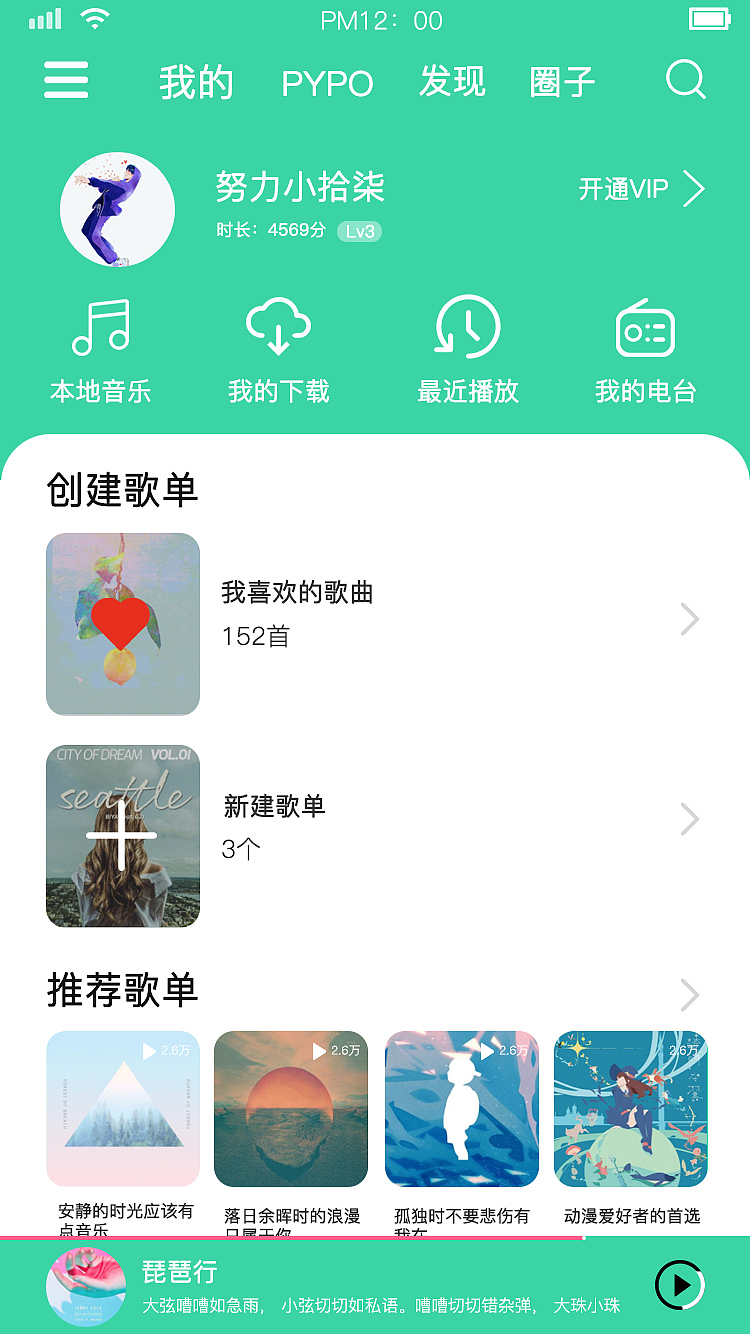Viewport: 750px width, 1334px height.
Task: Click the search magnifier icon
Action: 685,80
